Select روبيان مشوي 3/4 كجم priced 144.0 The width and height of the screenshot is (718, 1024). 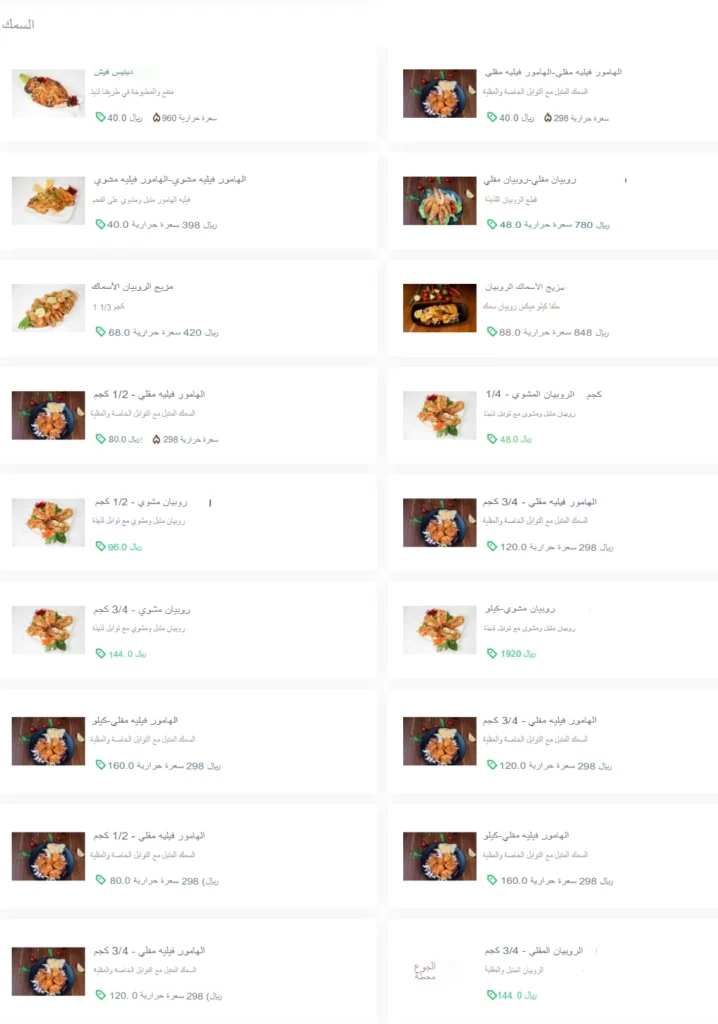click(x=188, y=630)
